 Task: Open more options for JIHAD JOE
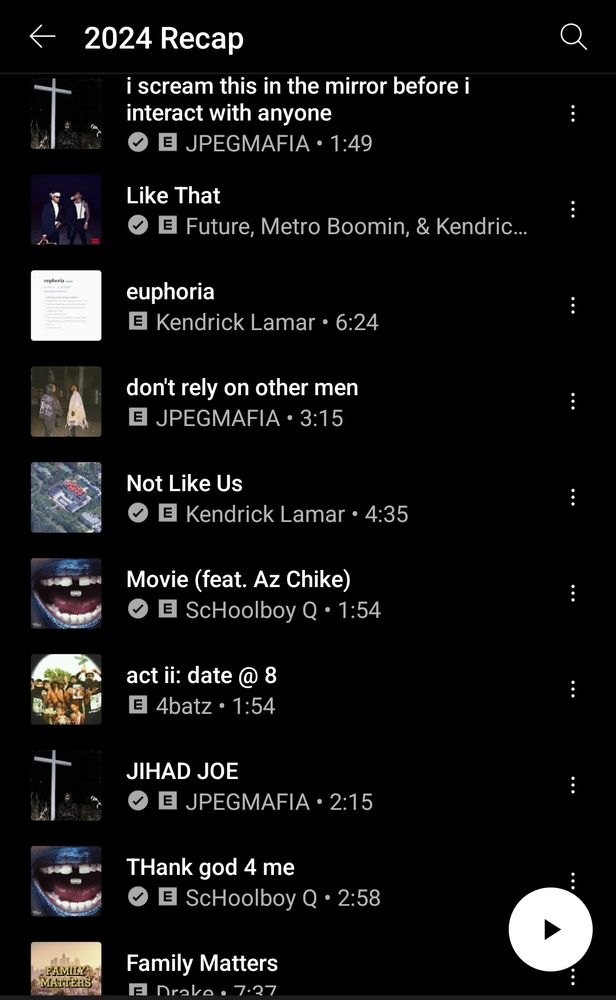coord(573,785)
